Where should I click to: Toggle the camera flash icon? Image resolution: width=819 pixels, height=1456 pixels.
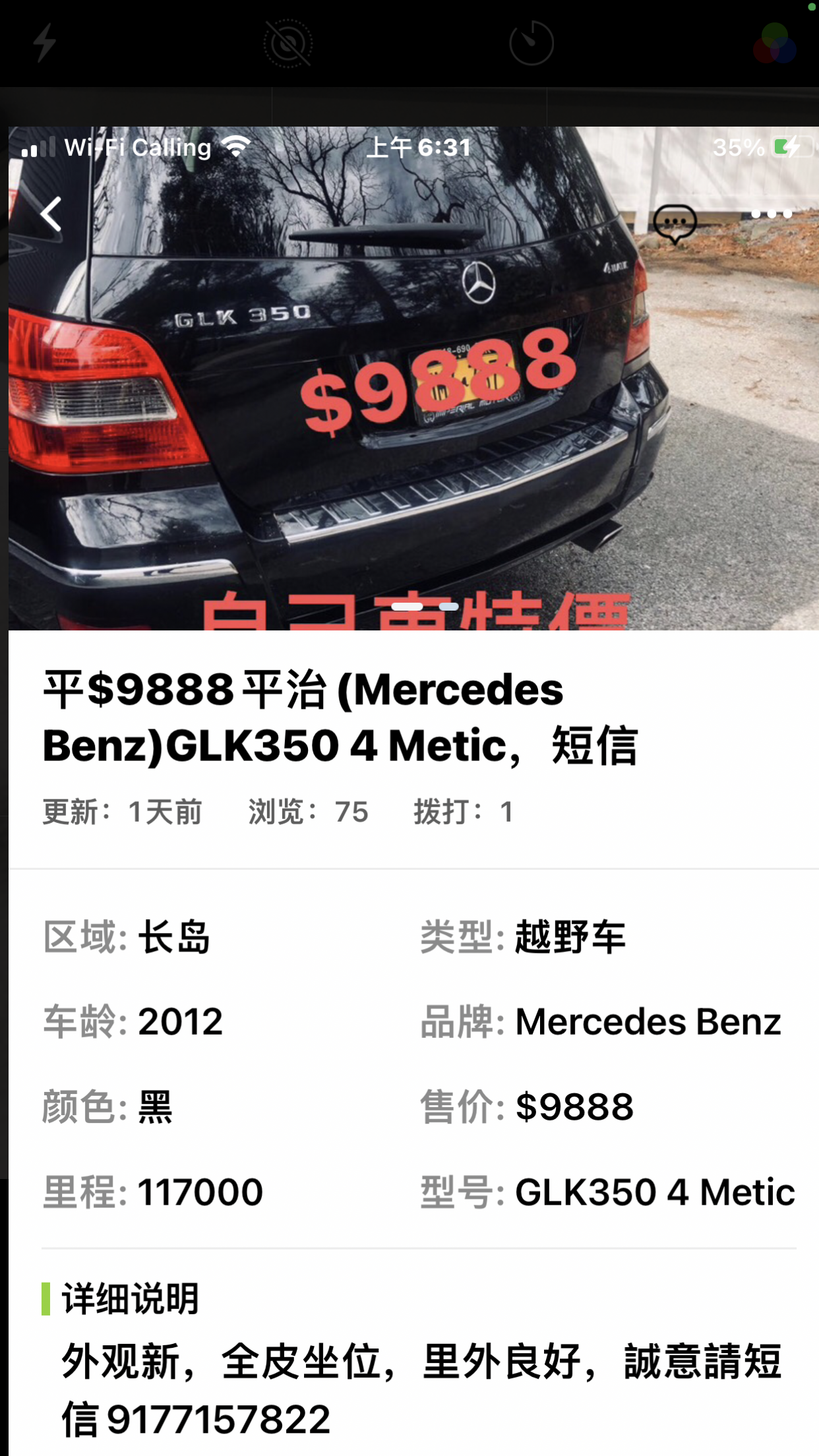tap(45, 43)
